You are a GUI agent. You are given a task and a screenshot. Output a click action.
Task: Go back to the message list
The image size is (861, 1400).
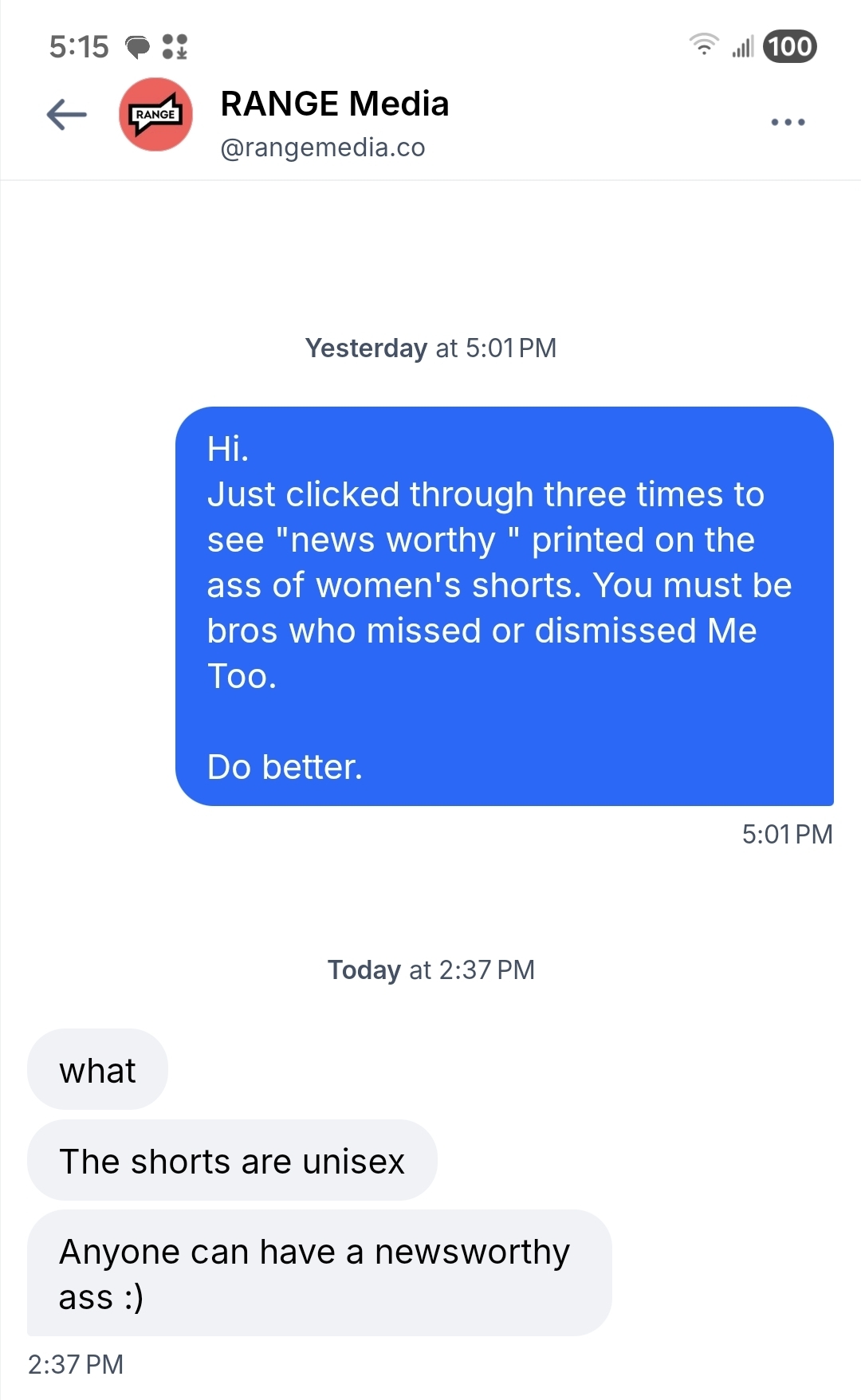[67, 115]
